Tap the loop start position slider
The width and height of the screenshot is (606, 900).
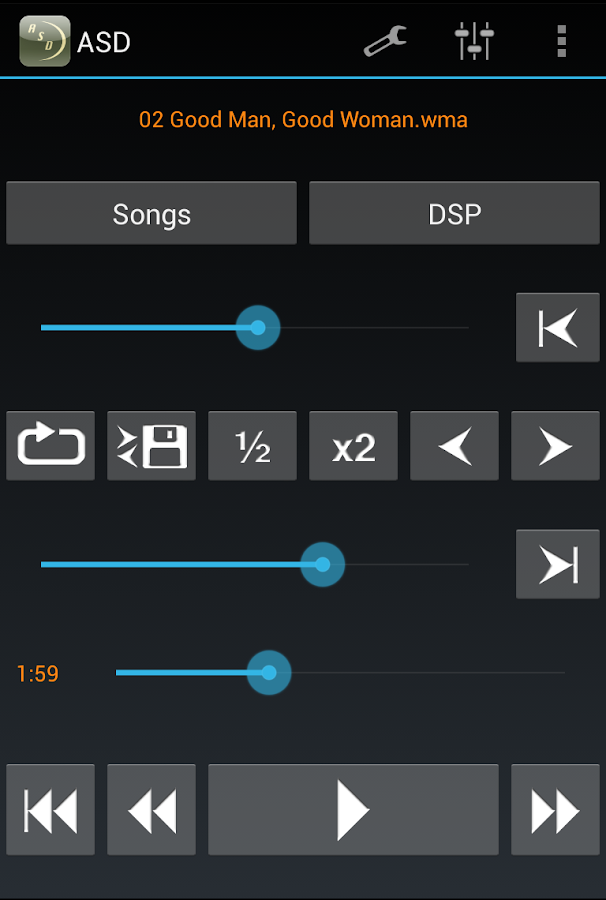[258, 328]
